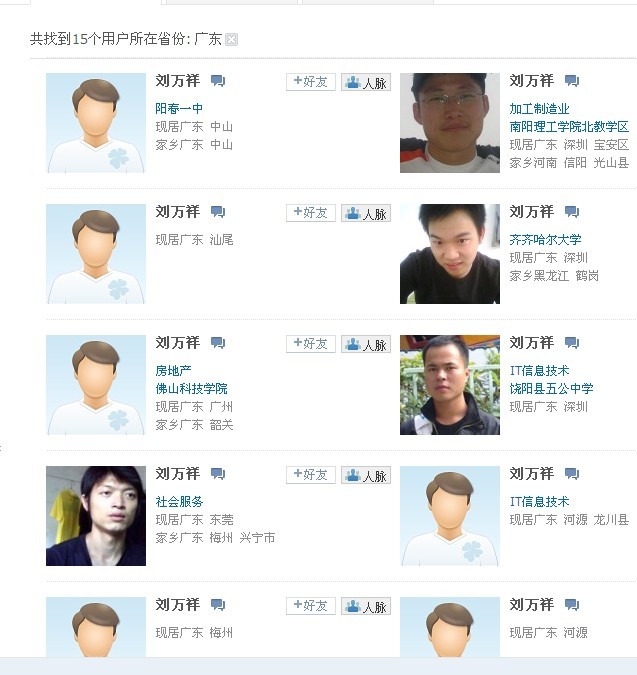Open the 齐齐哈尔大学 link

pyautogui.click(x=545, y=240)
